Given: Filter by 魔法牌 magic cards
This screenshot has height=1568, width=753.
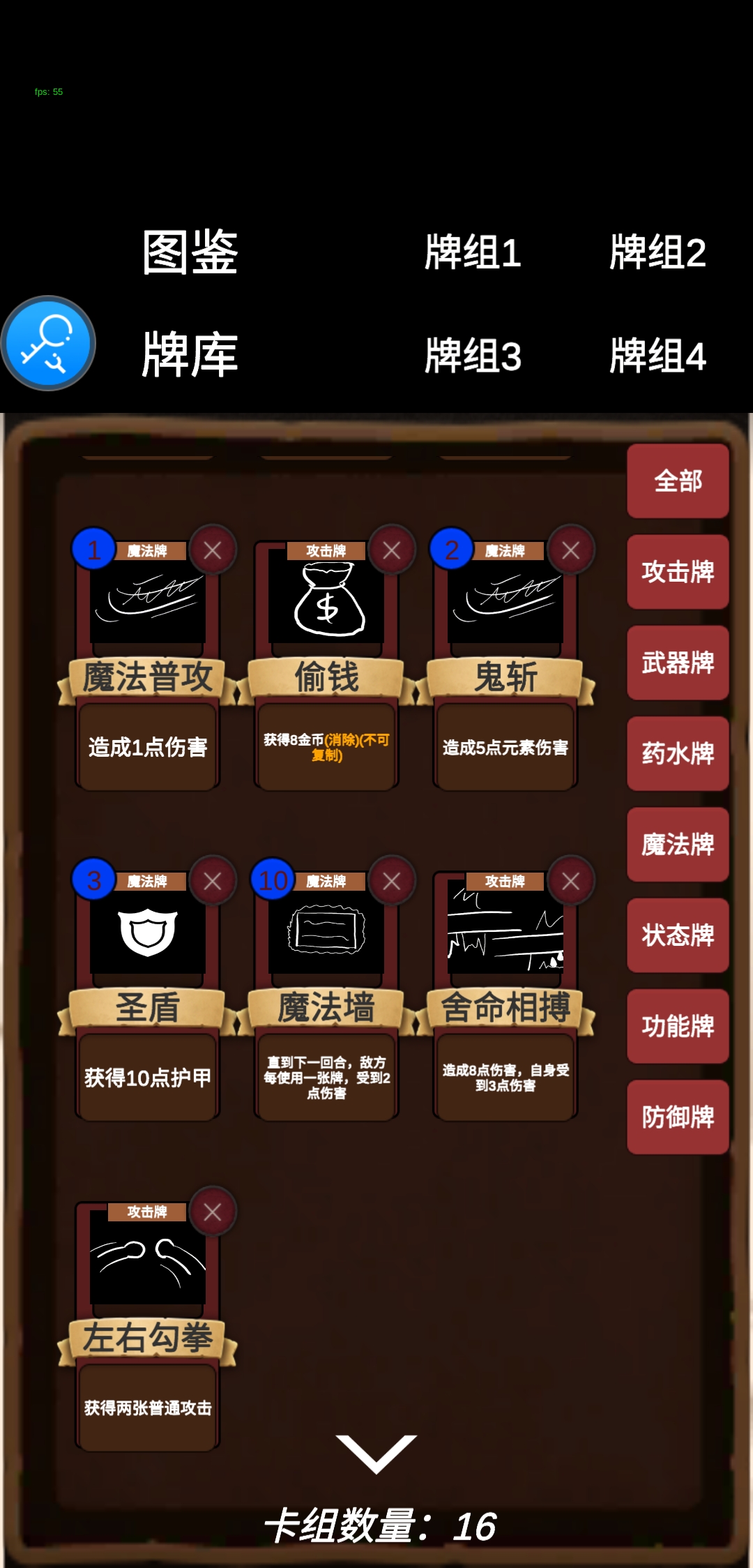Looking at the screenshot, I should [x=678, y=845].
